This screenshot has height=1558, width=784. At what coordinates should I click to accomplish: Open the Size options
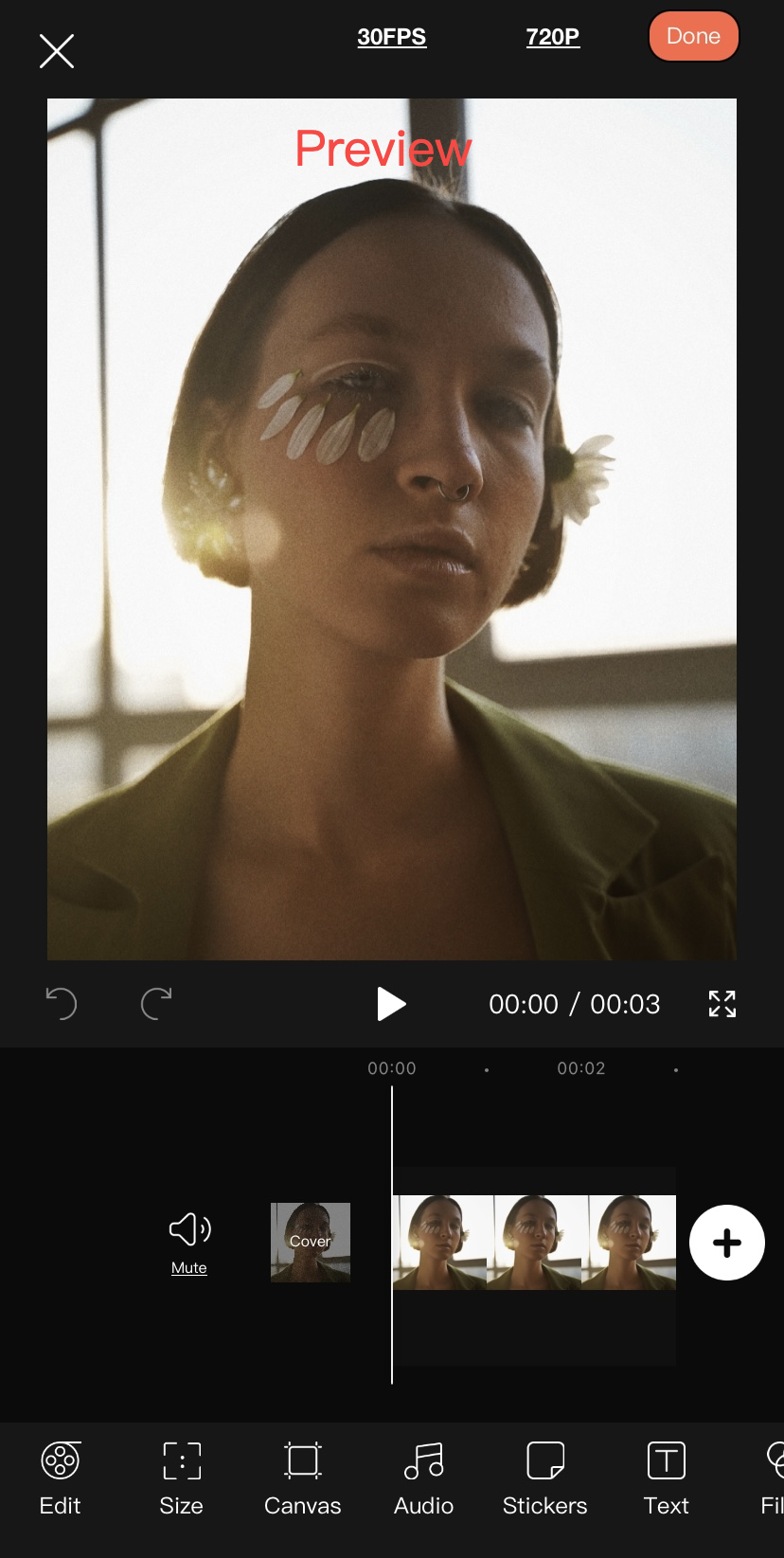click(x=182, y=1477)
